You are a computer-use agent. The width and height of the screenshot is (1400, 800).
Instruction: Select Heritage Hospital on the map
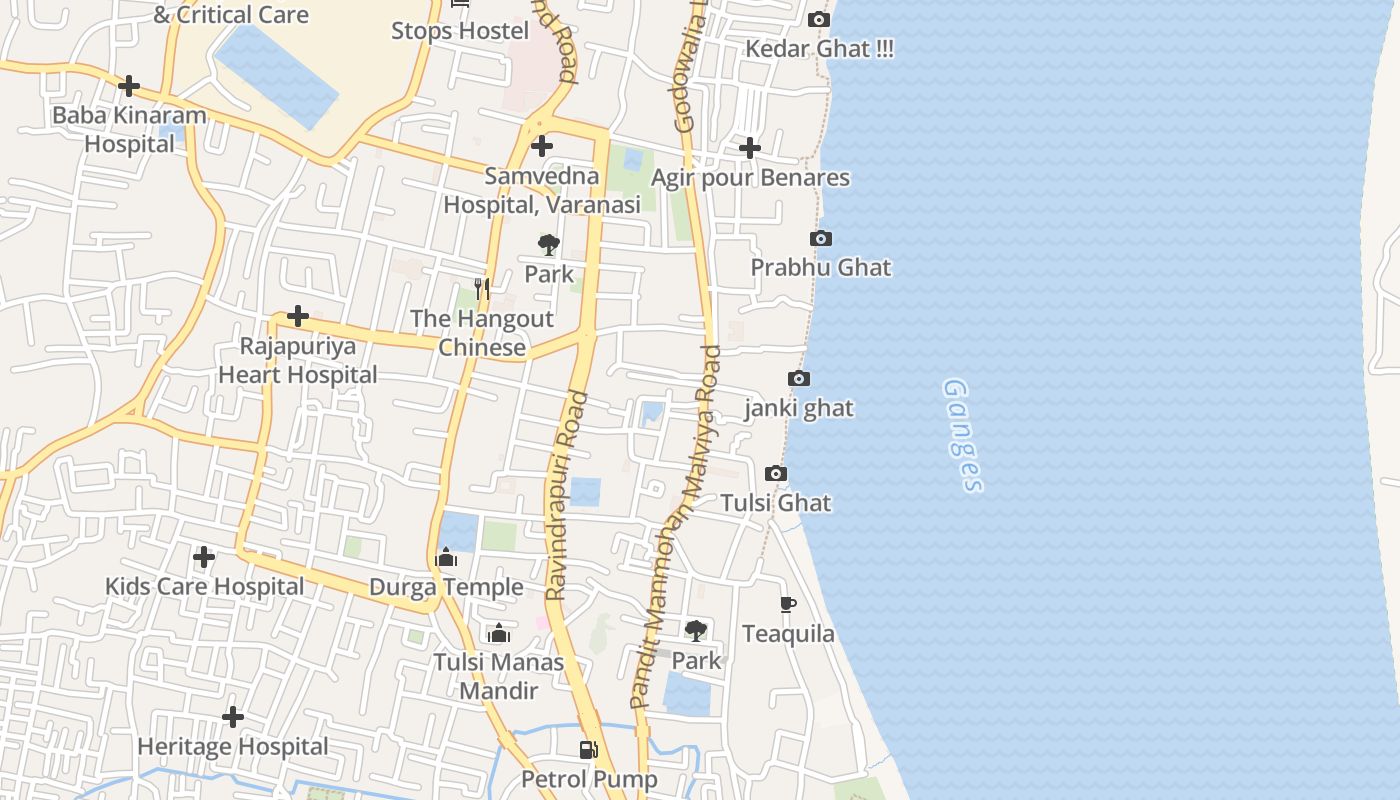[x=233, y=717]
